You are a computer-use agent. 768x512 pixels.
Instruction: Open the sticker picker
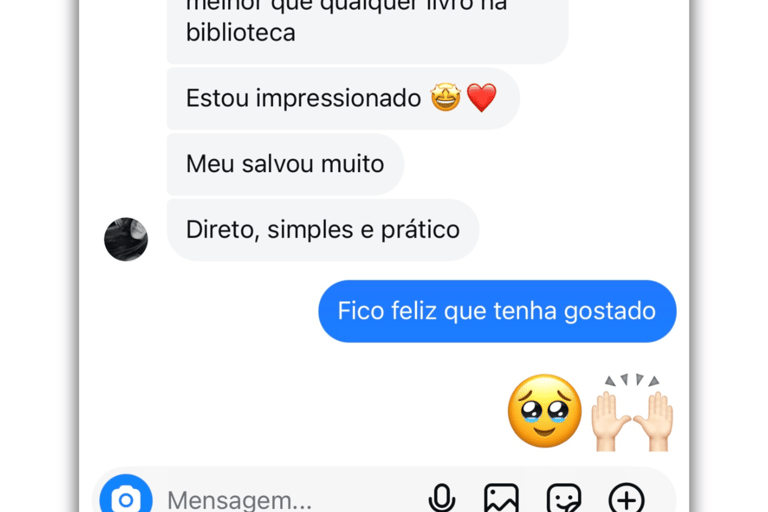click(564, 498)
